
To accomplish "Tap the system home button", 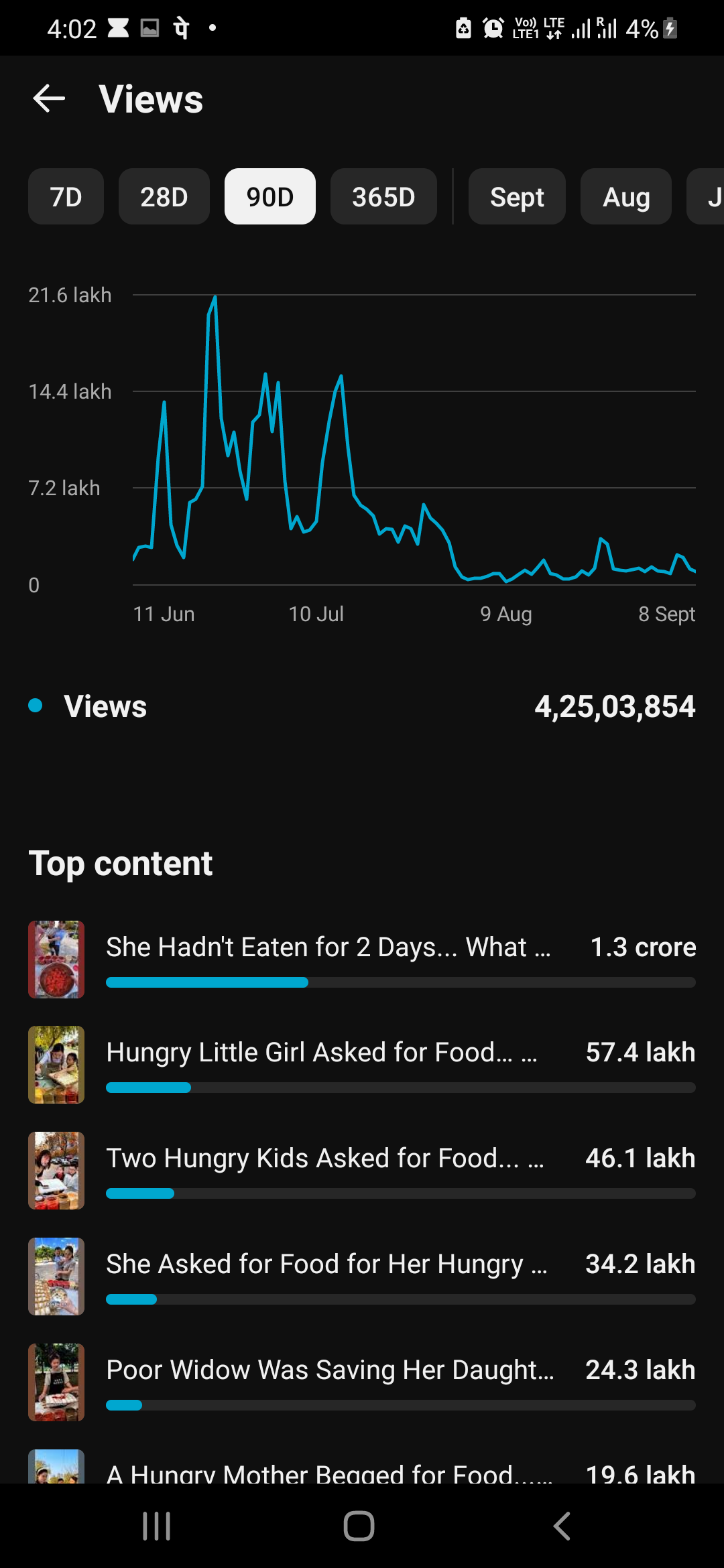I will (x=359, y=1526).
